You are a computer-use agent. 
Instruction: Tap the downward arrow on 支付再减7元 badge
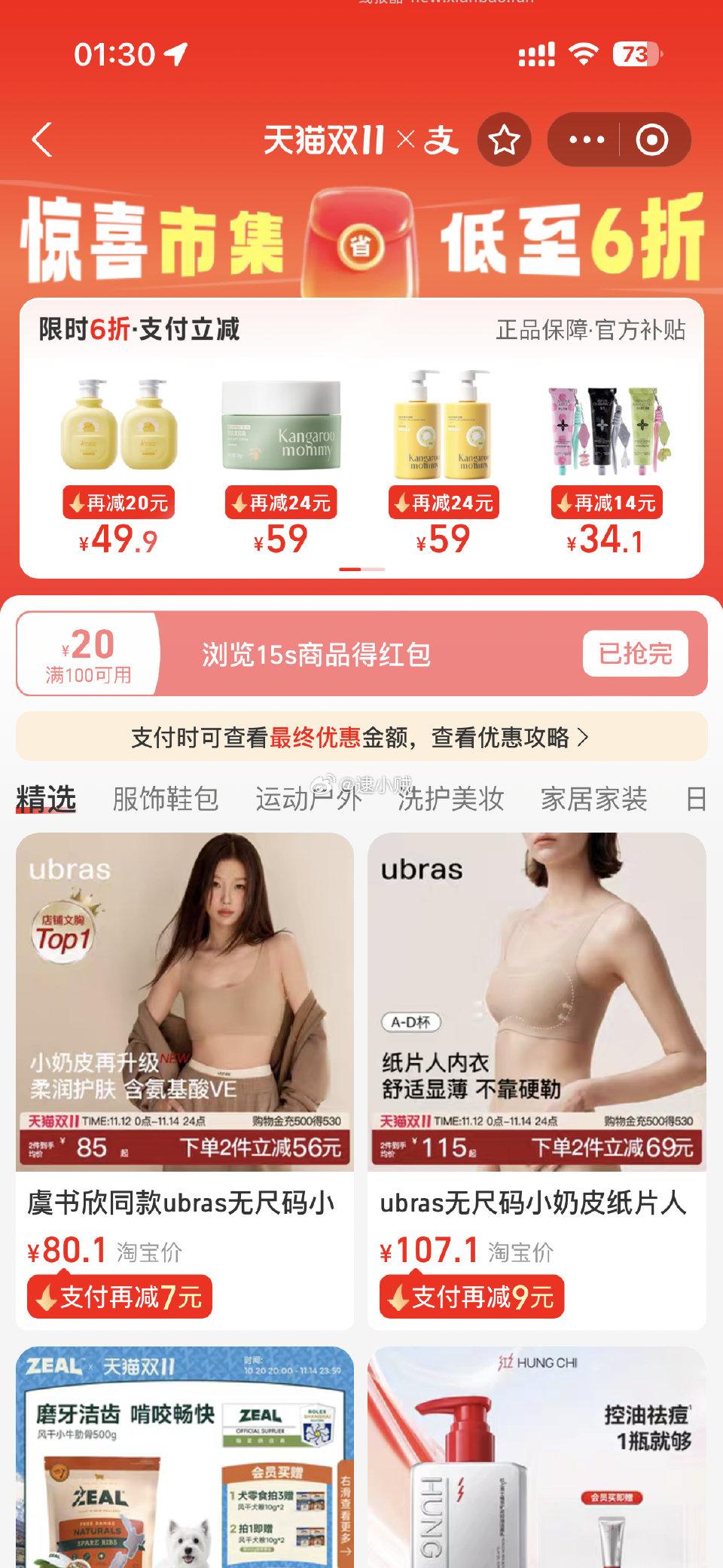coord(48,1297)
